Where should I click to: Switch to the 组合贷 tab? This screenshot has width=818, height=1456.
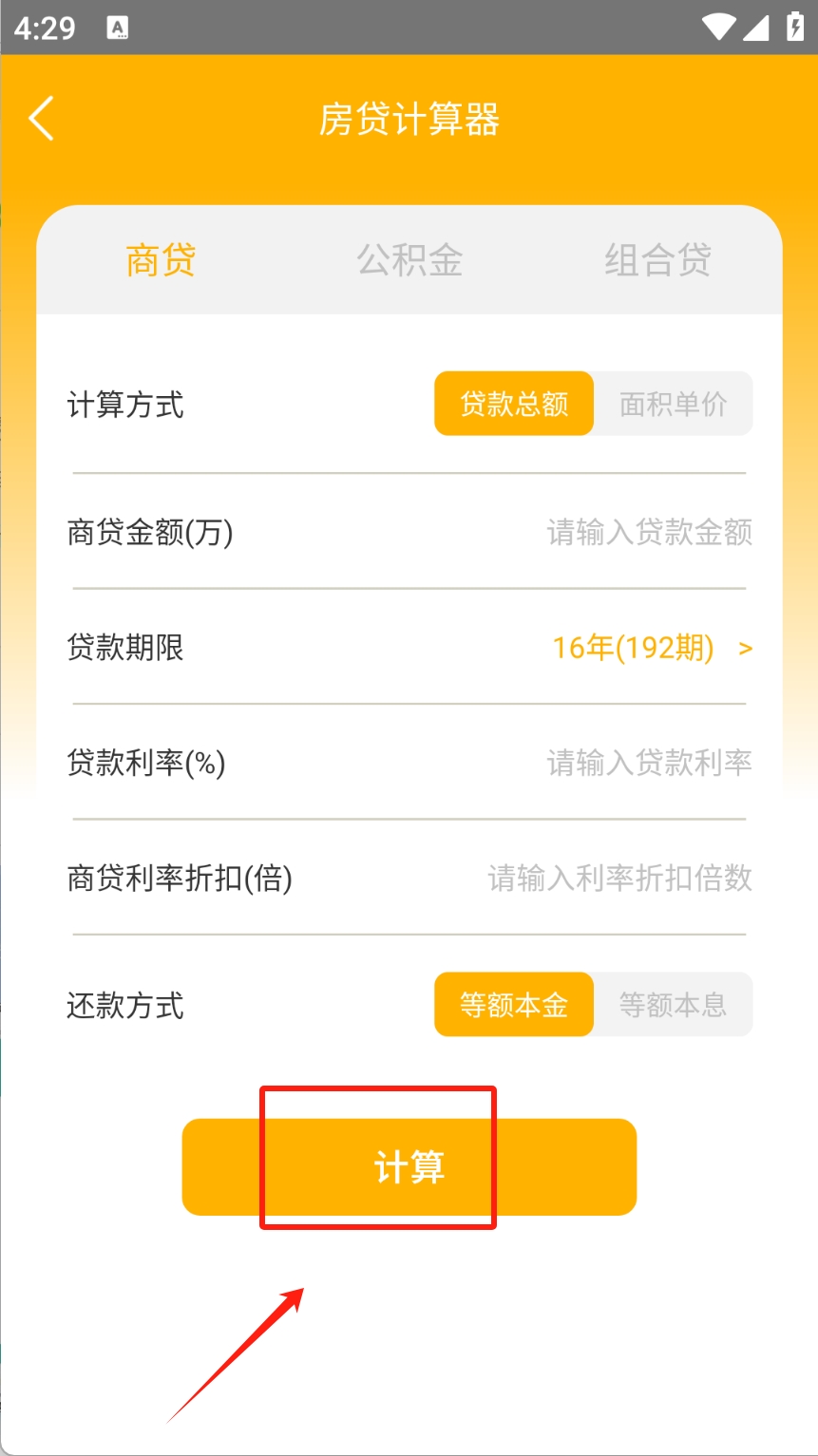(x=657, y=259)
